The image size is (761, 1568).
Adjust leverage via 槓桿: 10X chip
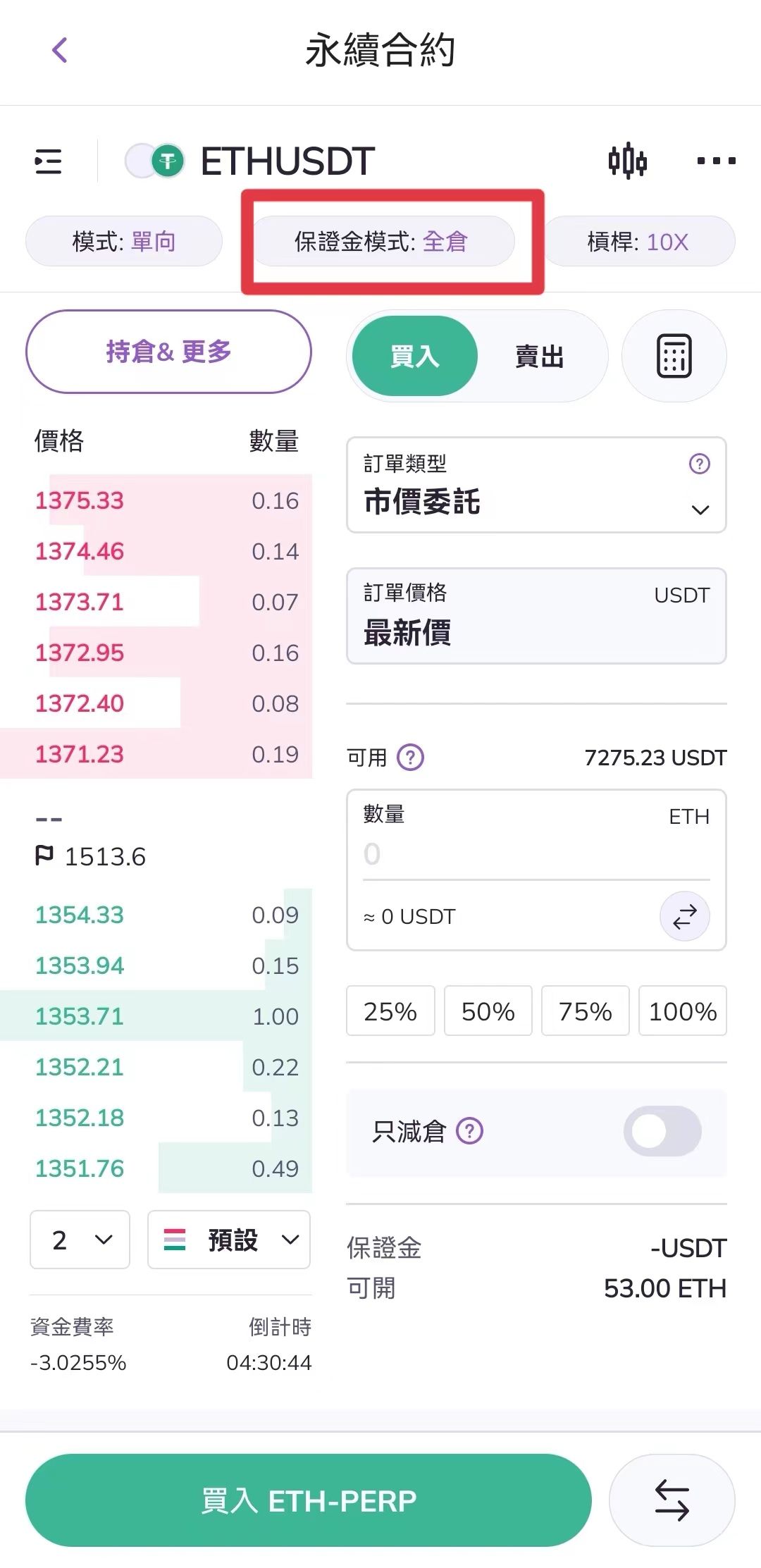point(638,242)
